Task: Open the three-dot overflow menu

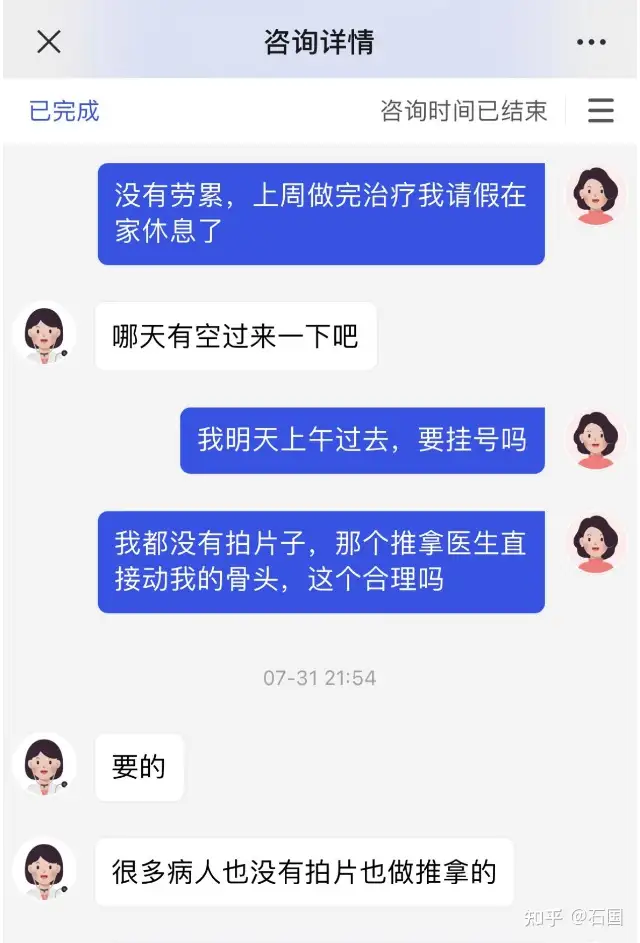Action: click(591, 43)
